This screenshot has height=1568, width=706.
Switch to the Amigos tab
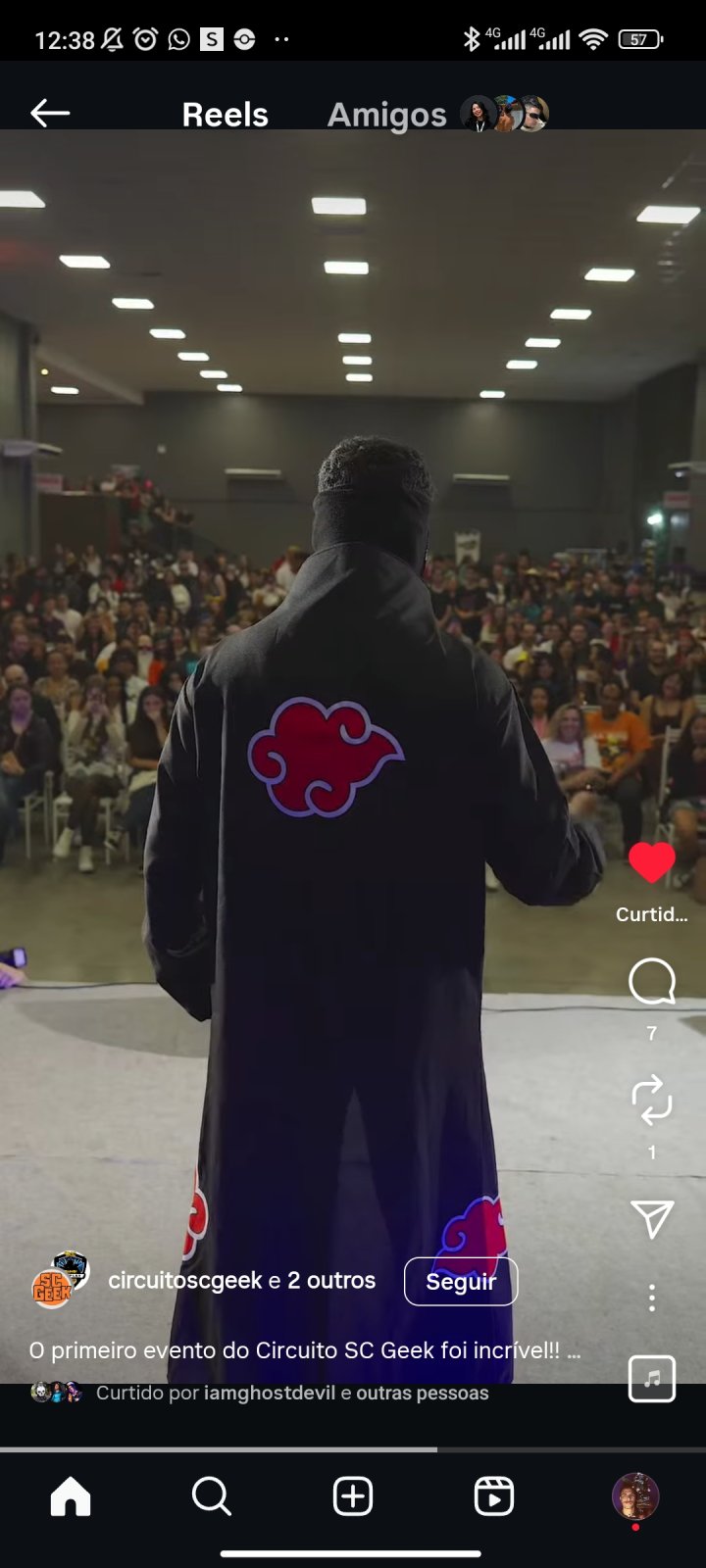pos(386,115)
